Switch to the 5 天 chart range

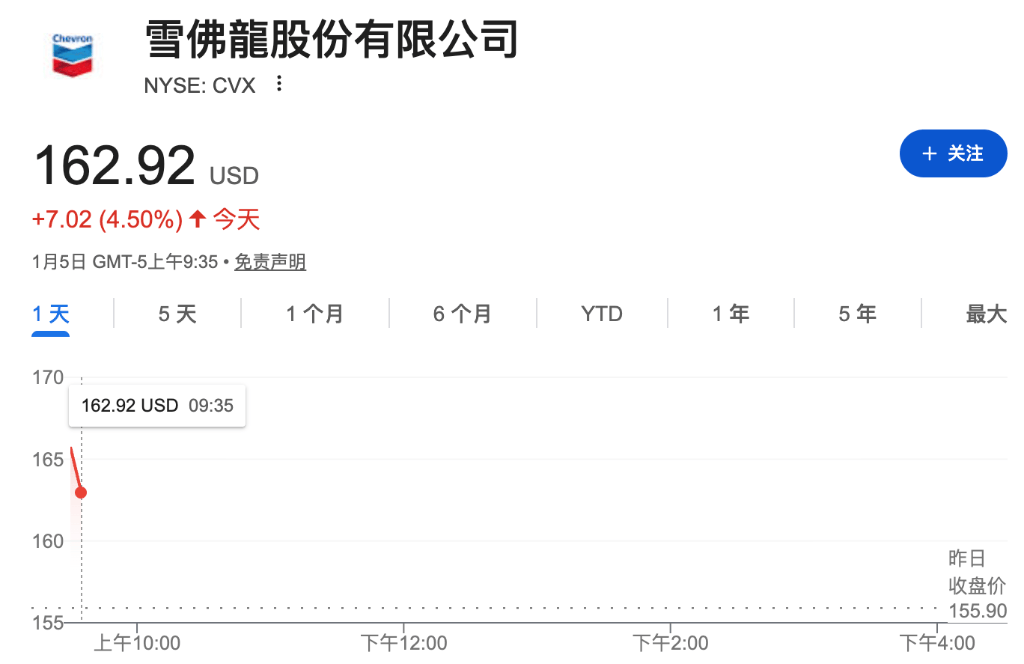click(178, 314)
